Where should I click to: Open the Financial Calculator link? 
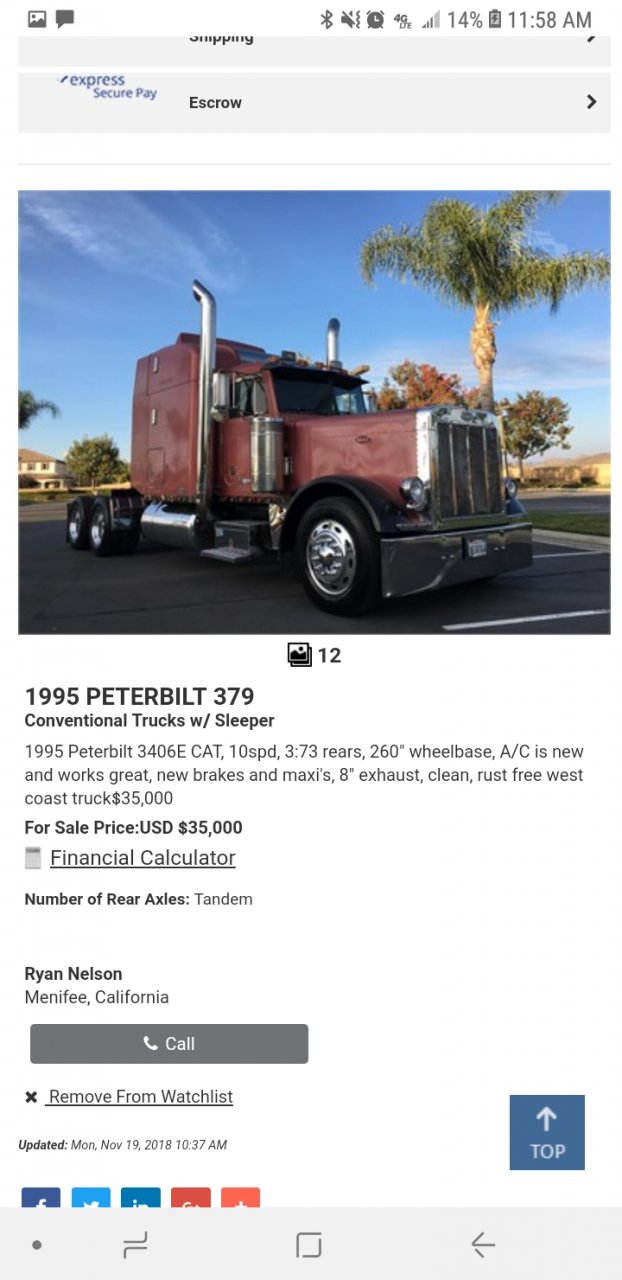142,858
